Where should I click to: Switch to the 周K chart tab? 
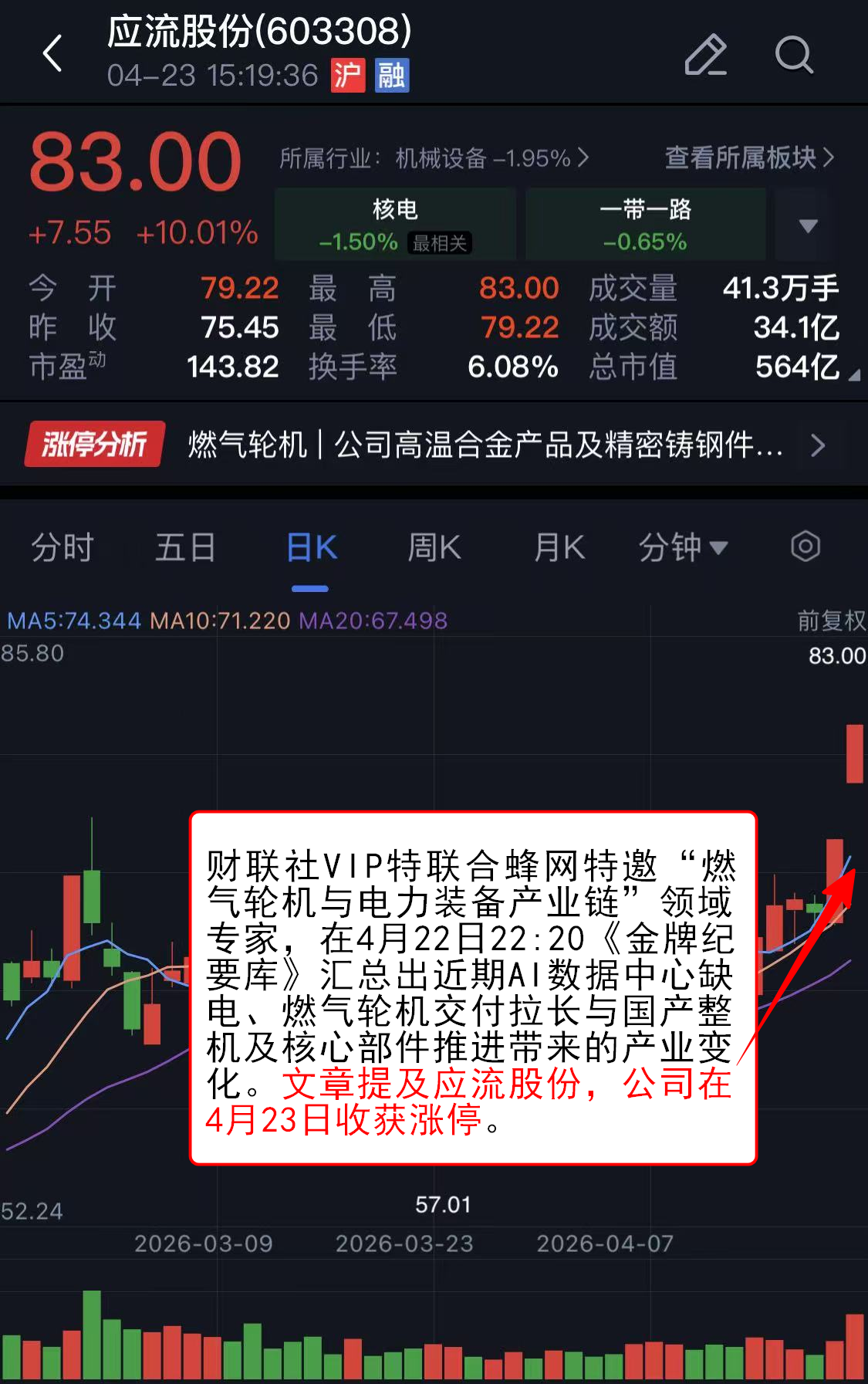[434, 548]
